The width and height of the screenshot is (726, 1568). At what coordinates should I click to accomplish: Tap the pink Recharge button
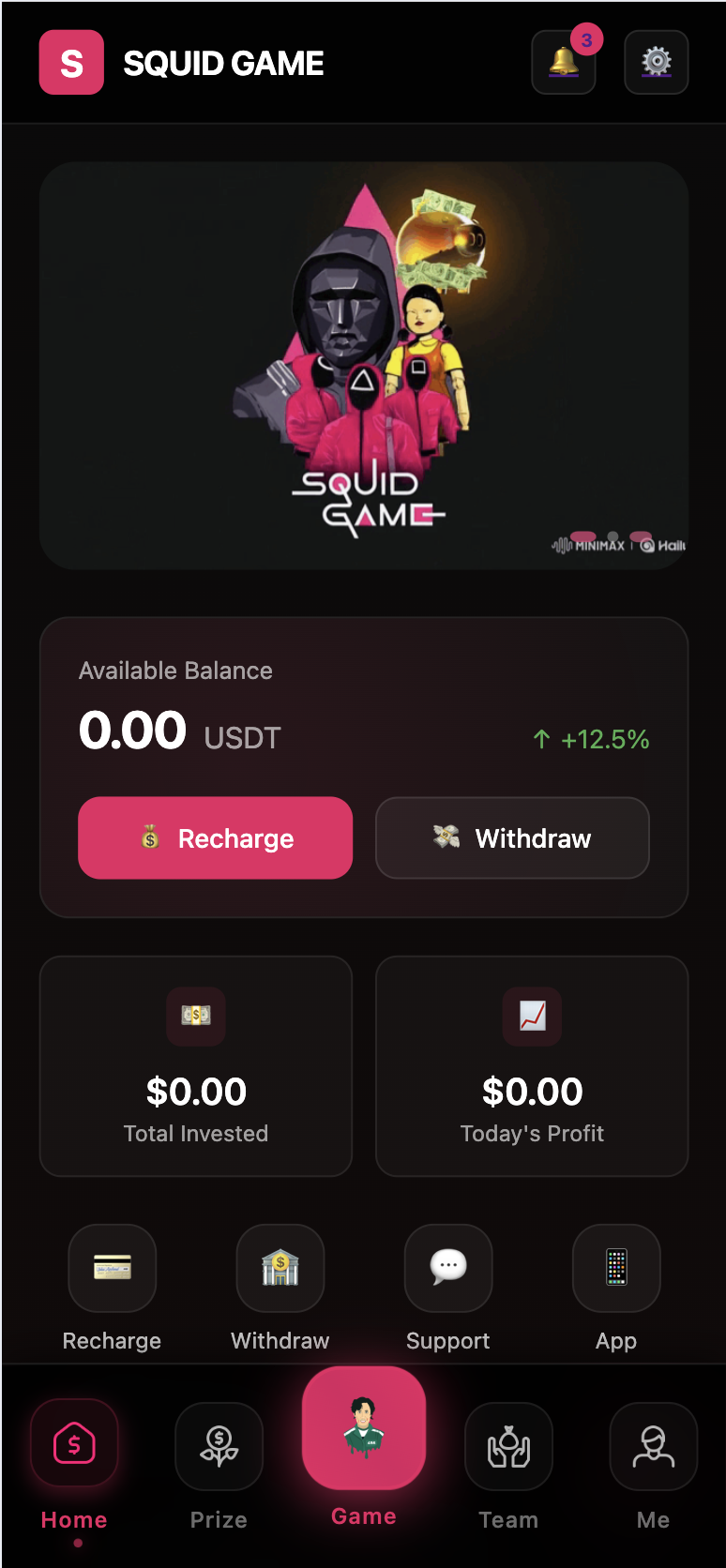[216, 837]
